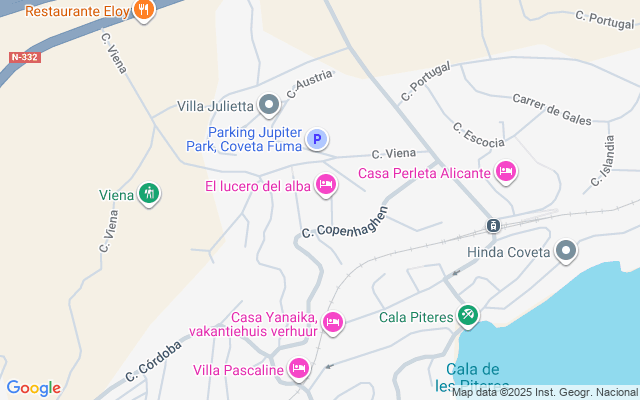Tap the Villa Pascaline lodging pin
This screenshot has width=640, height=400.
click(x=298, y=369)
